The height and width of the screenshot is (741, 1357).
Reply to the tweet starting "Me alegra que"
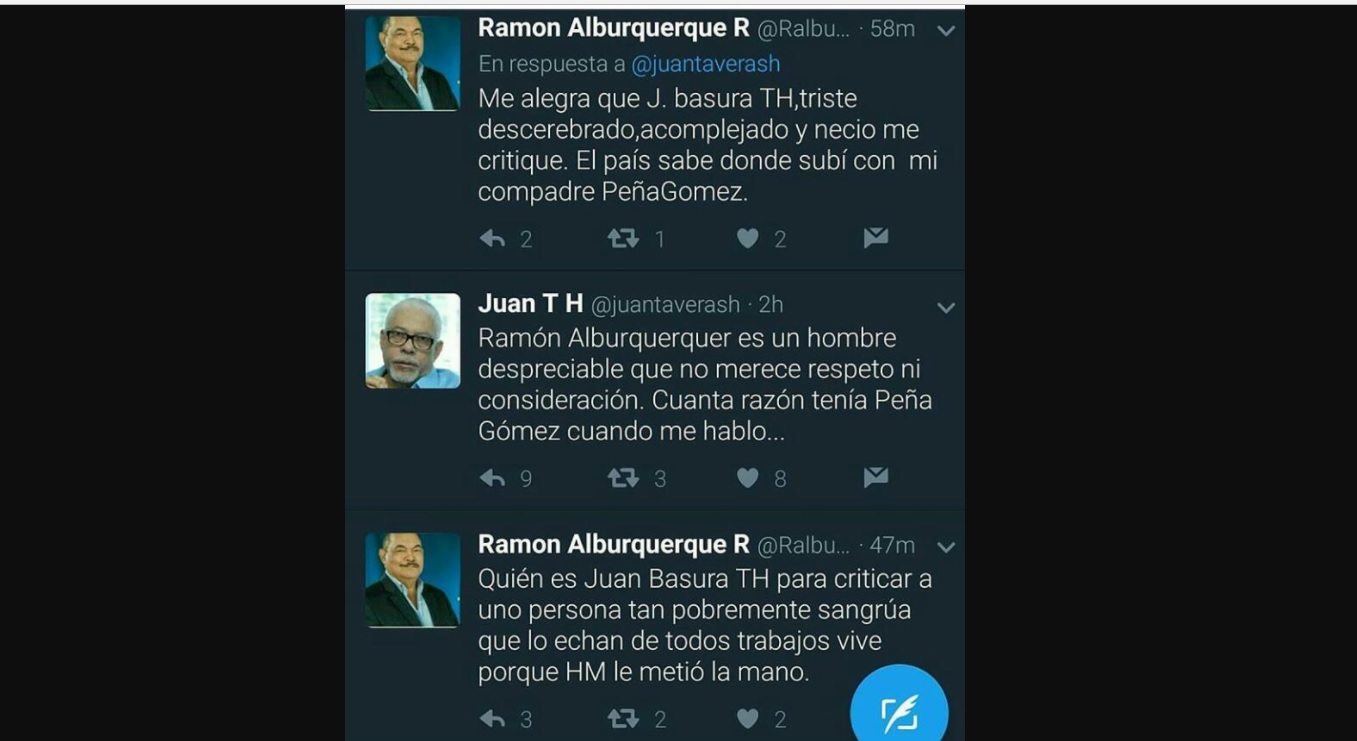coord(492,239)
